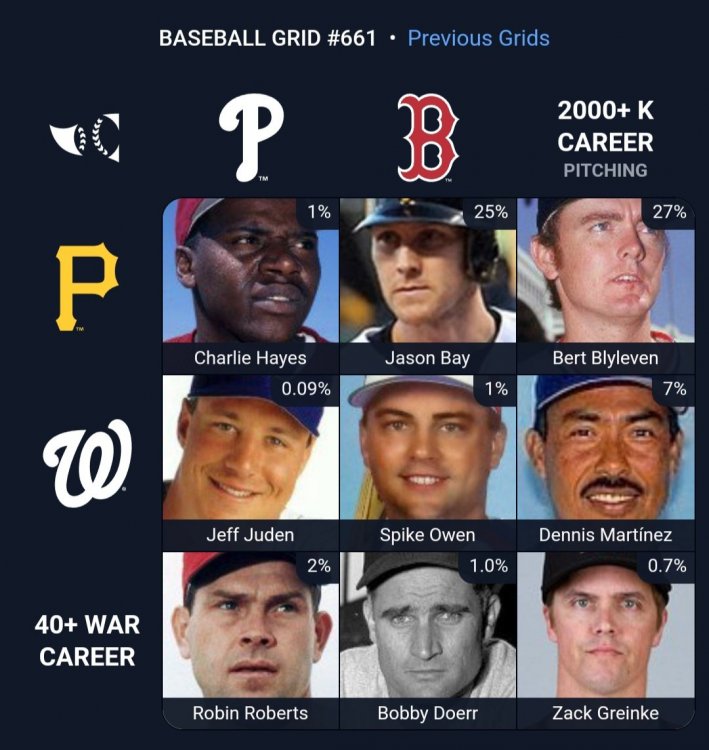709x750 pixels.
Task: Tap the Bert Blyleven cell
Action: tap(605, 285)
